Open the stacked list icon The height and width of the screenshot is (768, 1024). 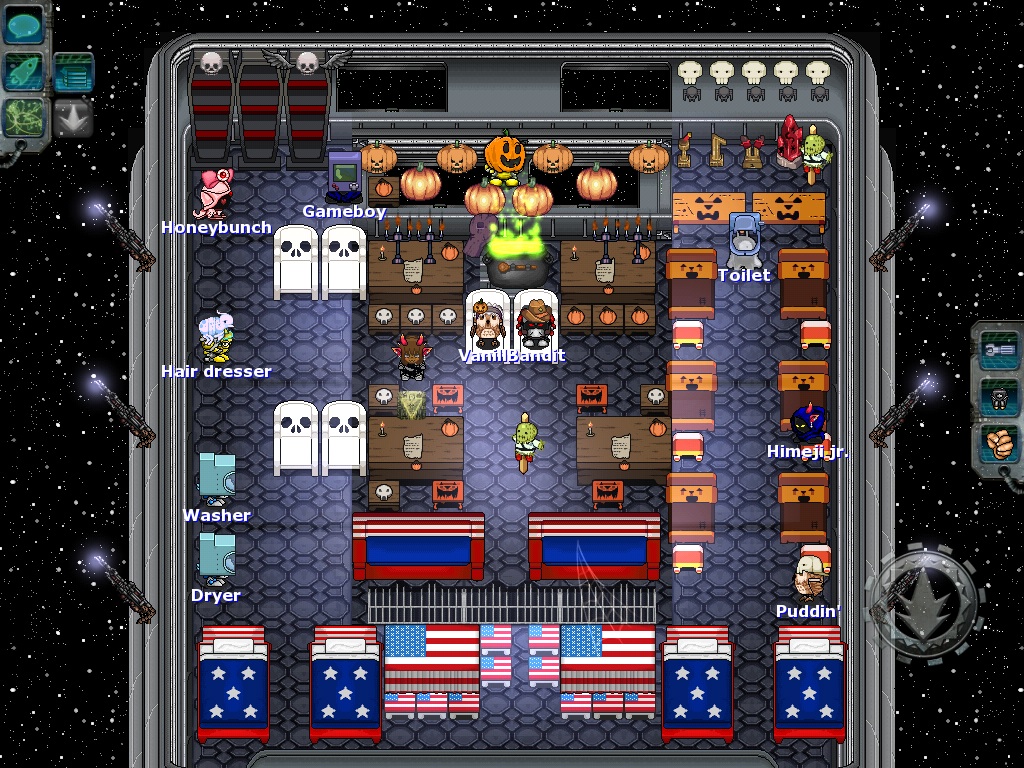[72, 71]
